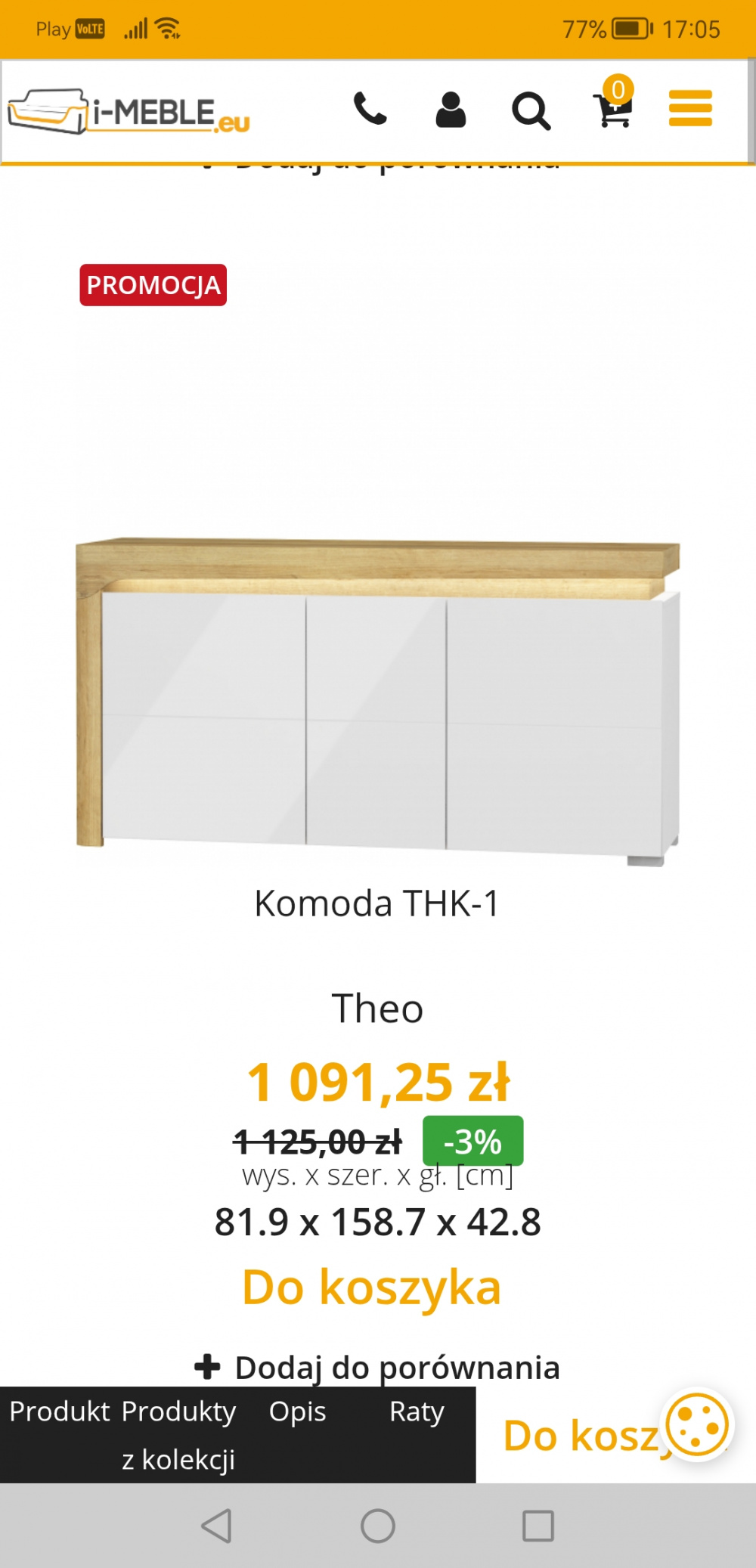756x1568 pixels.
Task: Open the user account icon
Action: (x=451, y=110)
